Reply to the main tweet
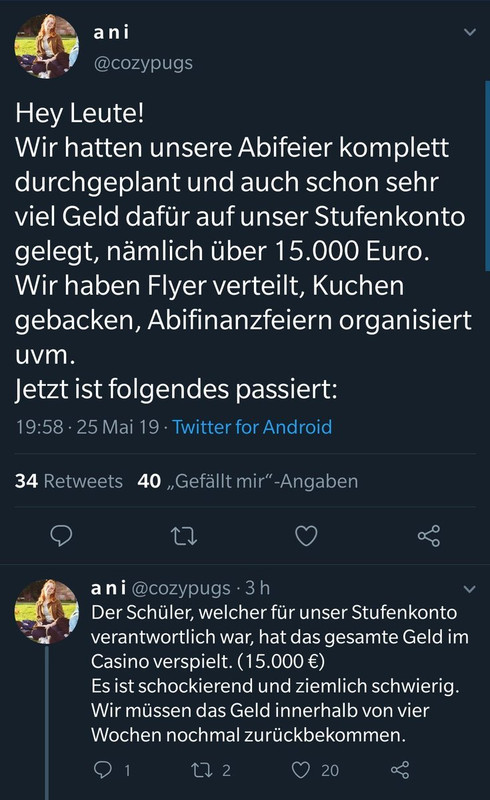Image resolution: width=490 pixels, height=800 pixels. (x=61, y=536)
